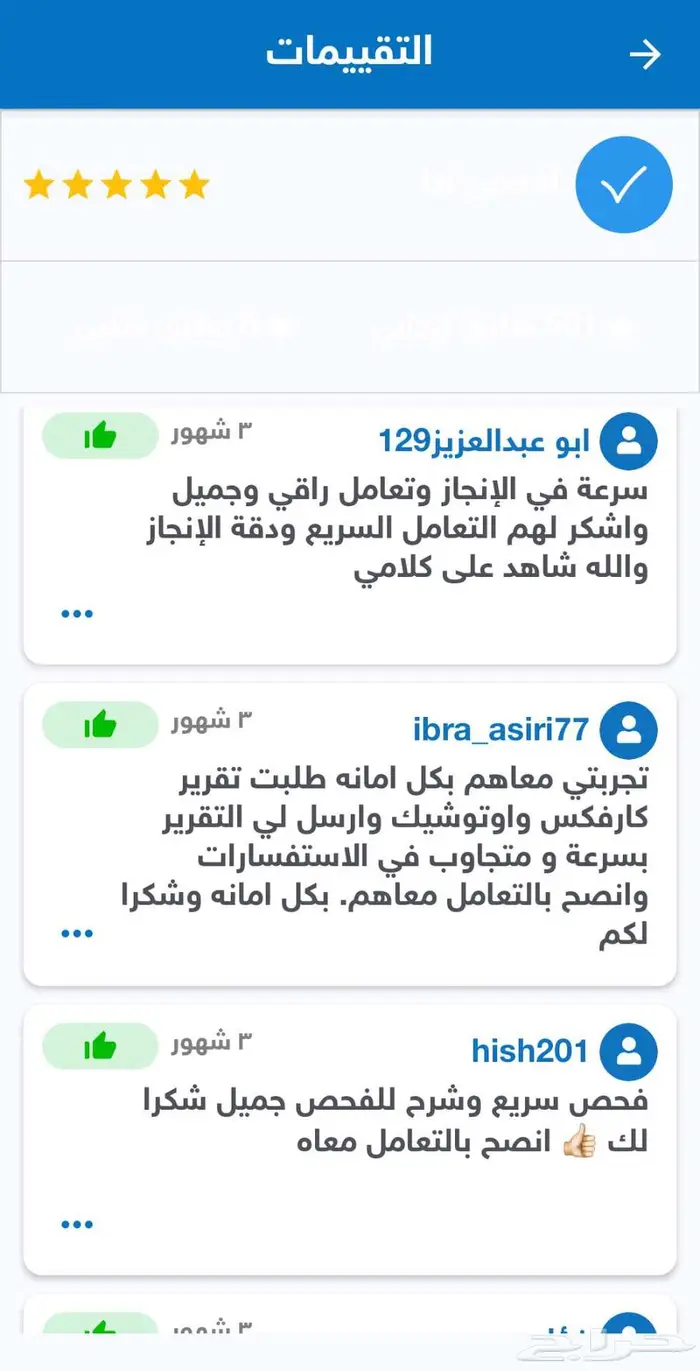Viewport: 700px width, 1371px height.
Task: Open more options on ibra_asiri77's review
Action: (77, 934)
